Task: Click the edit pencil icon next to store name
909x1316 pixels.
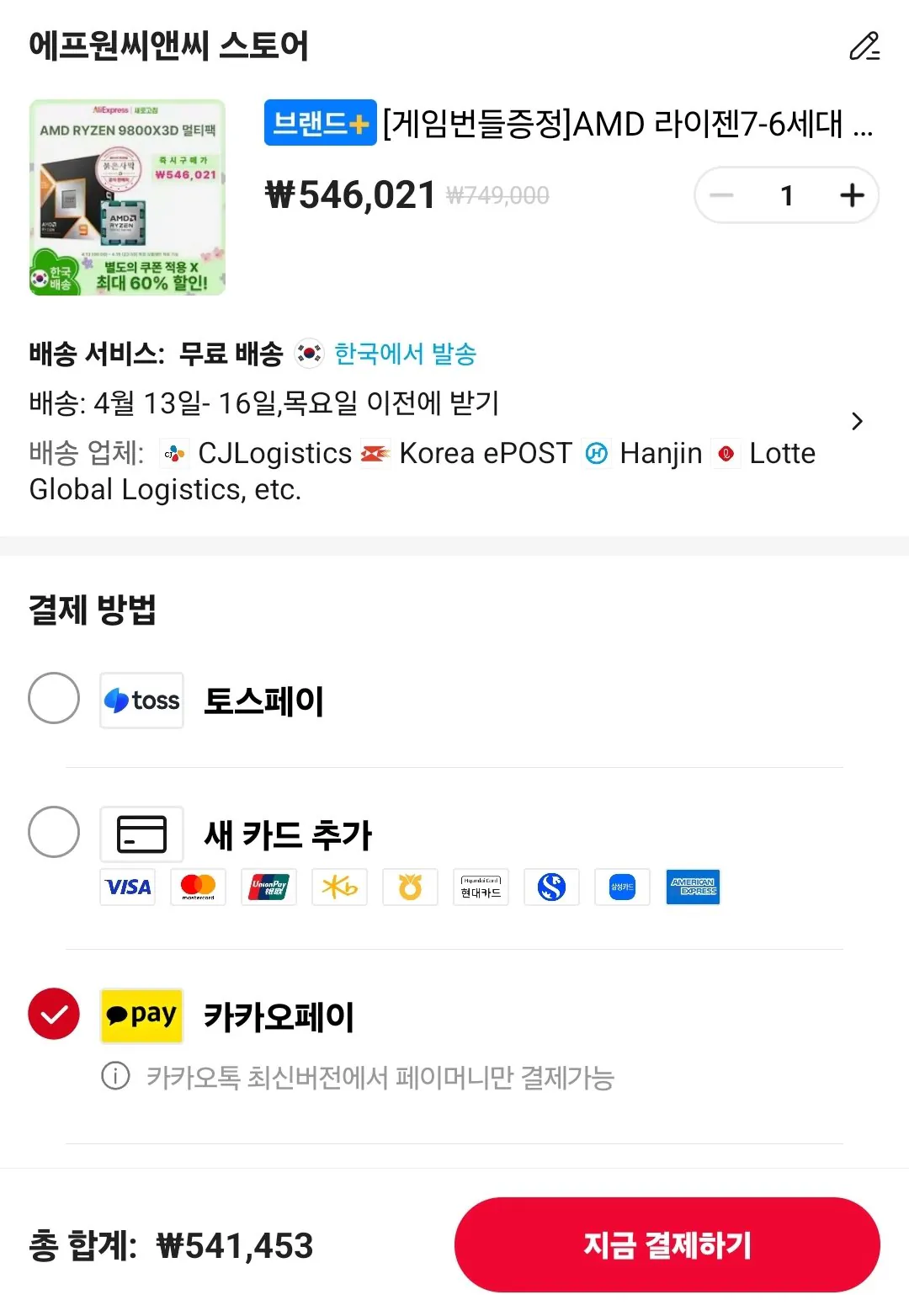Action: (865, 48)
